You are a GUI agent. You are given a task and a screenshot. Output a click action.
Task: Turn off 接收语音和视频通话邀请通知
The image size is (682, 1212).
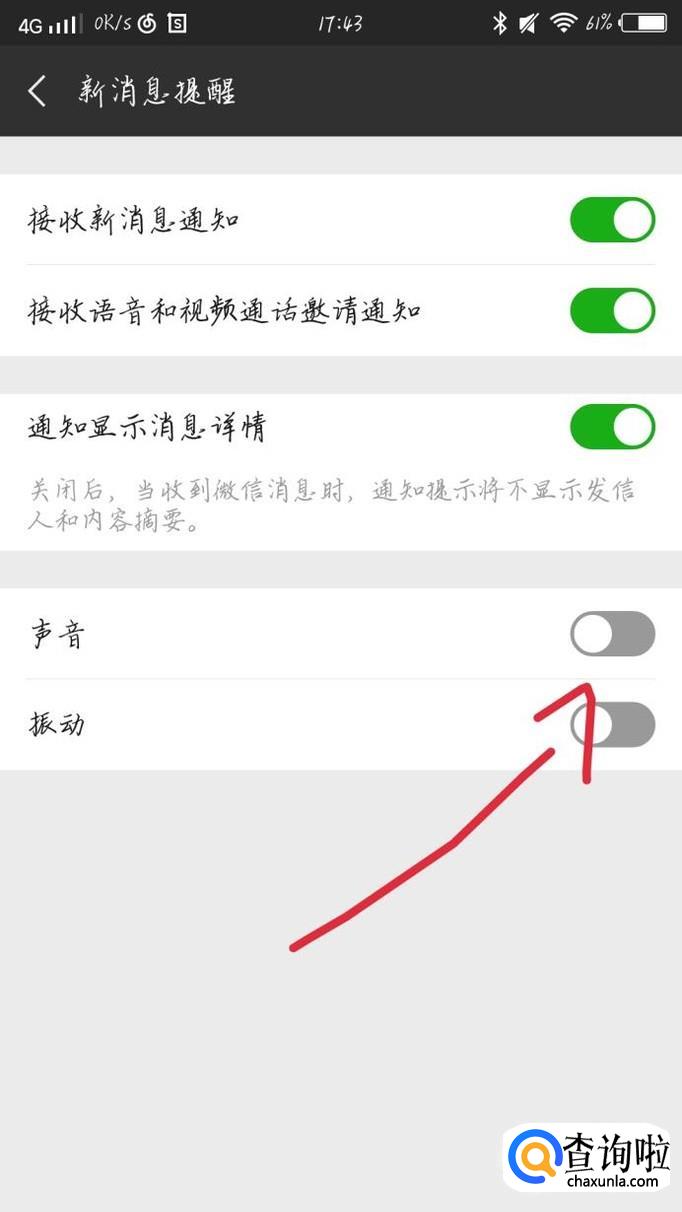click(612, 311)
